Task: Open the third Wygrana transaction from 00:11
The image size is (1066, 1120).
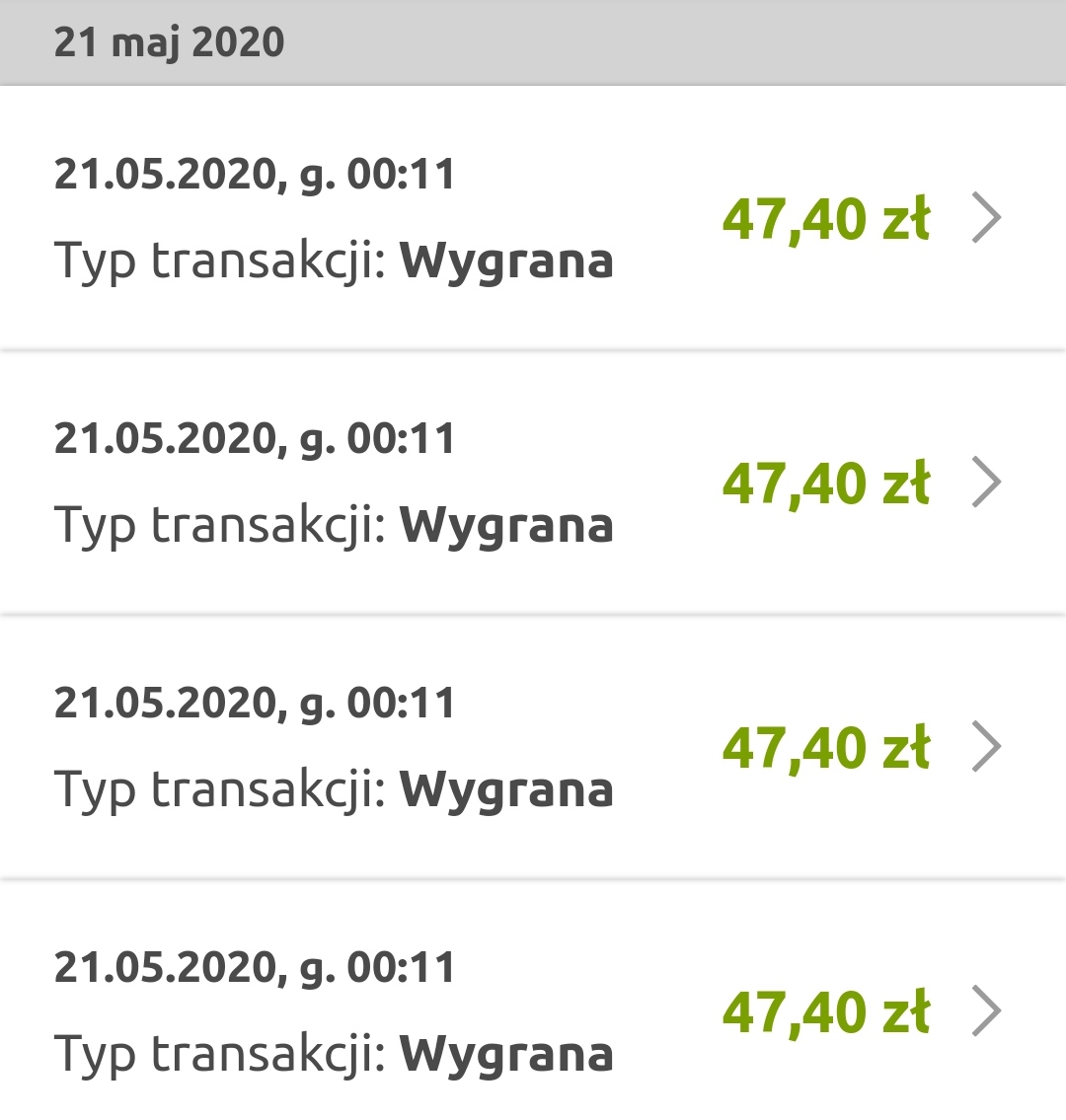Action: click(x=533, y=747)
